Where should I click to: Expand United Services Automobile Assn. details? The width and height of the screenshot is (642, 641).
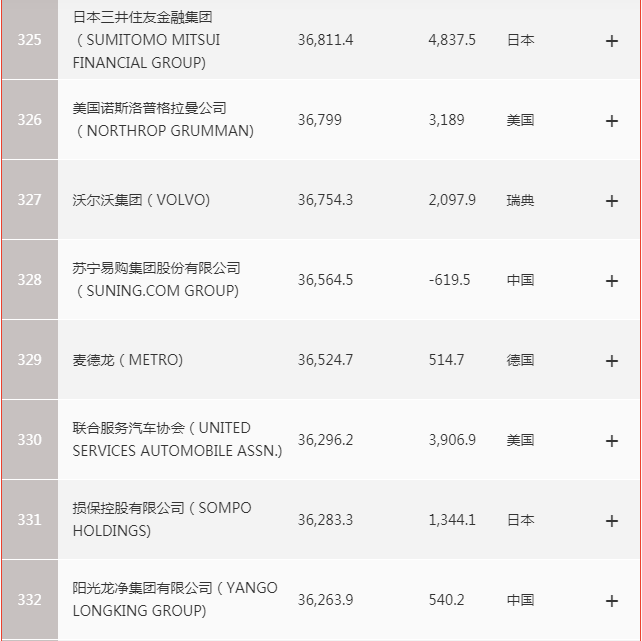[x=612, y=441]
